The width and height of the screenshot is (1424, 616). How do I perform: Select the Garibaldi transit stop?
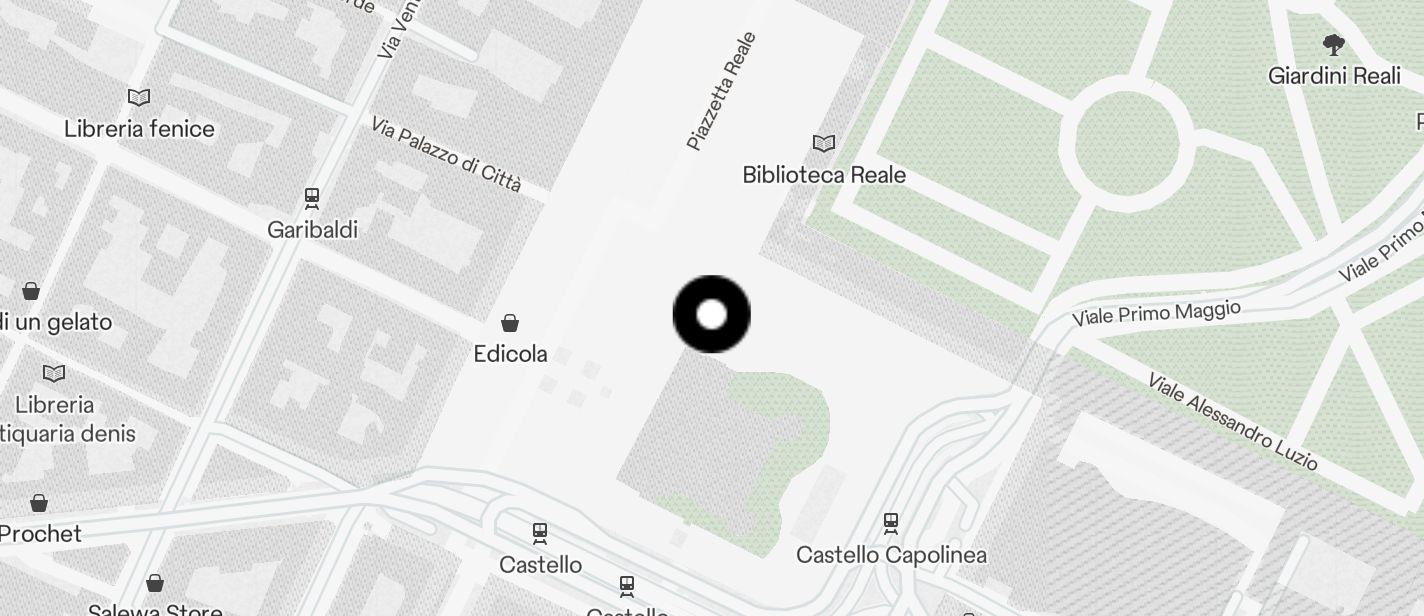(312, 198)
